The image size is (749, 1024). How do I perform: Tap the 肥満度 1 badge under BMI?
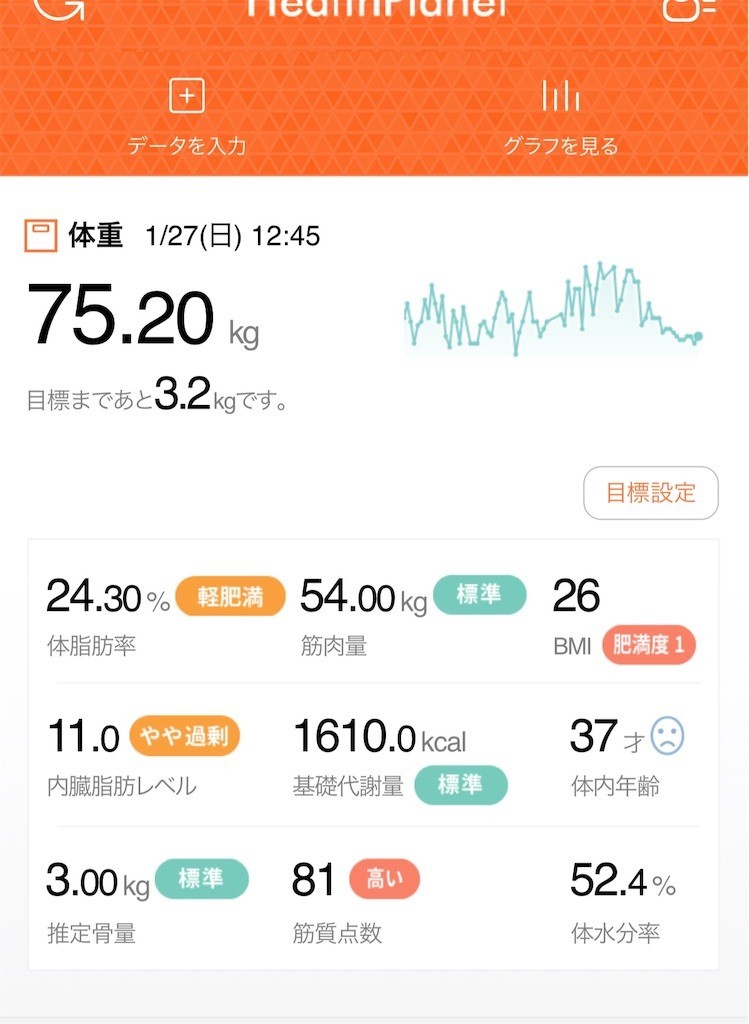pyautogui.click(x=648, y=645)
